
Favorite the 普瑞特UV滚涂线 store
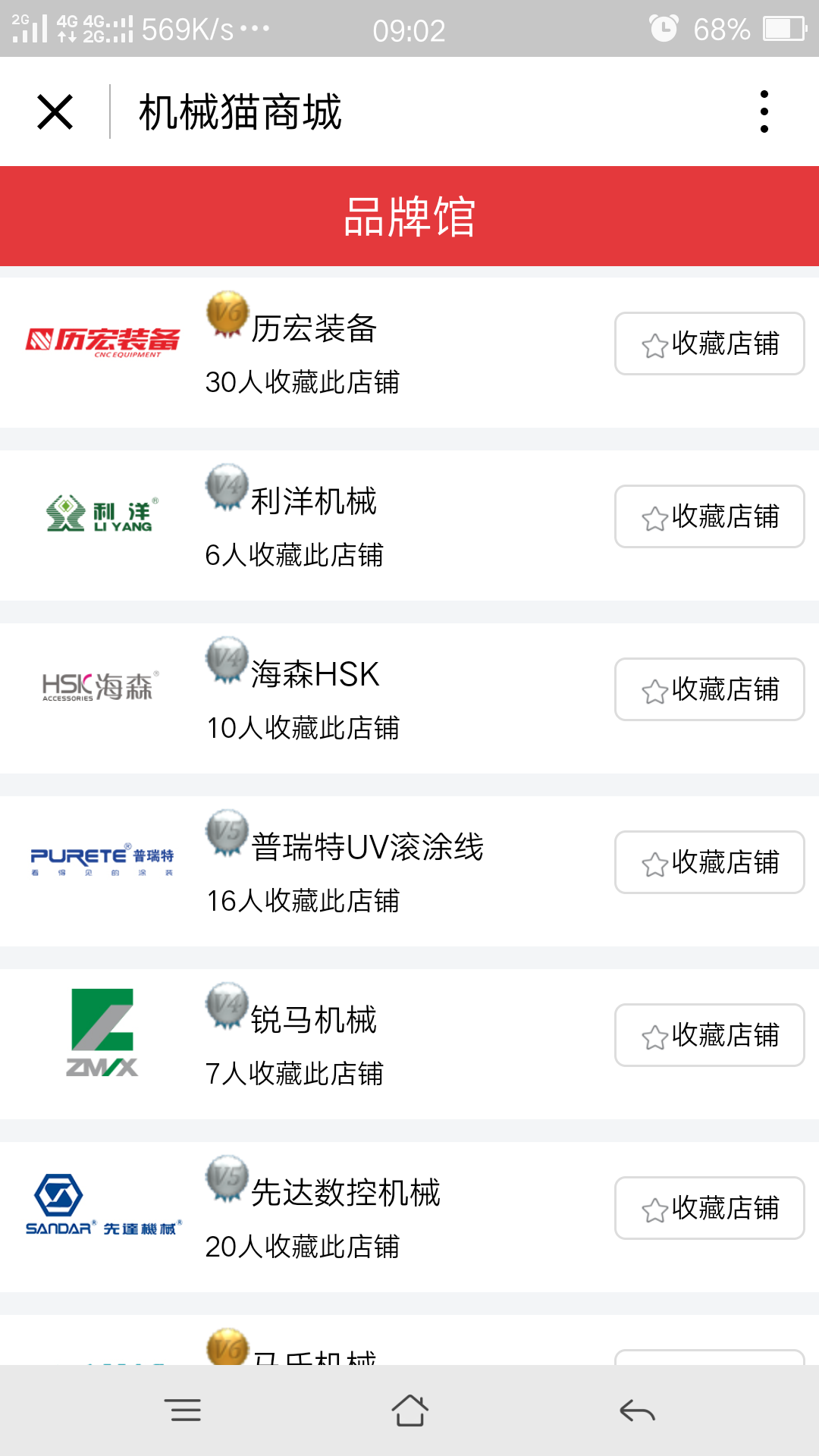(x=709, y=862)
